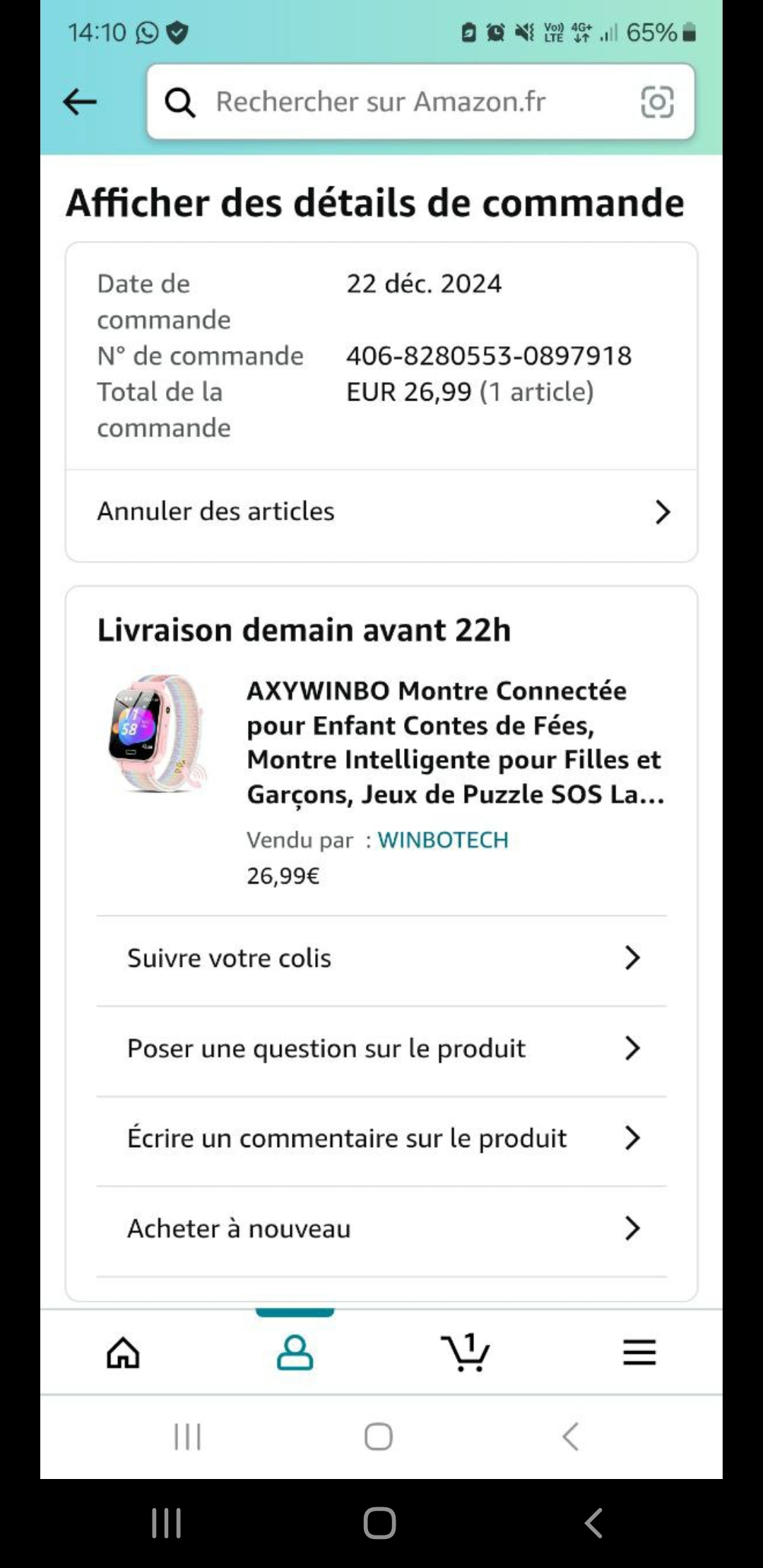This screenshot has height=1568, width=763.
Task: Tap the Rechercher sur Amazon.fr search box
Action: (x=396, y=102)
